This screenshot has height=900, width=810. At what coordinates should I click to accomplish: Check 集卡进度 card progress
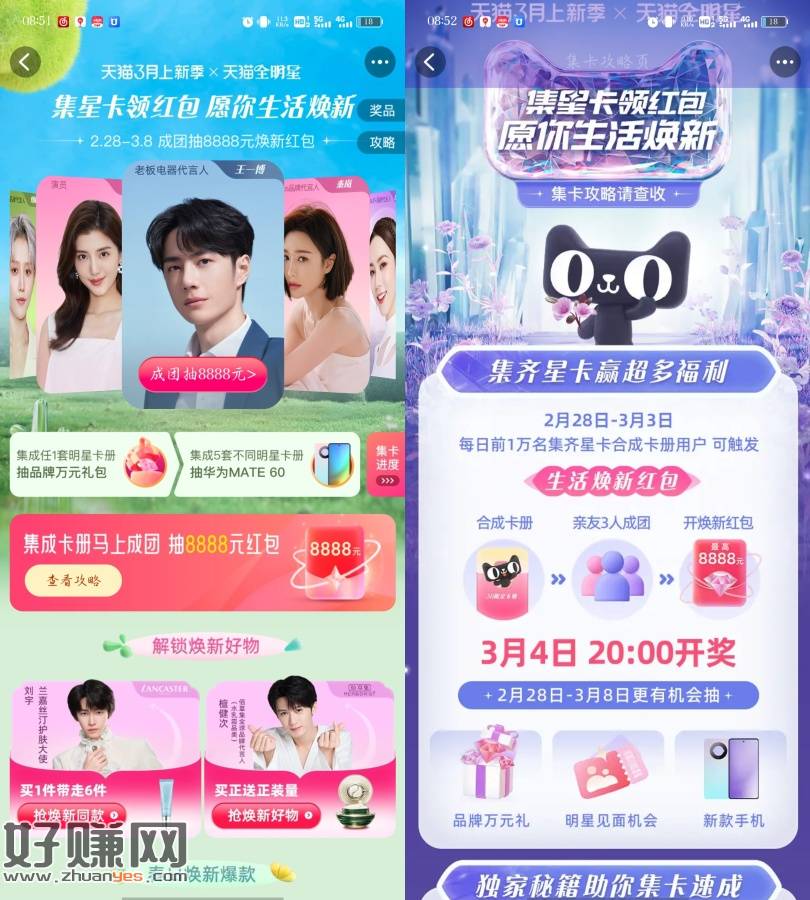coord(386,464)
